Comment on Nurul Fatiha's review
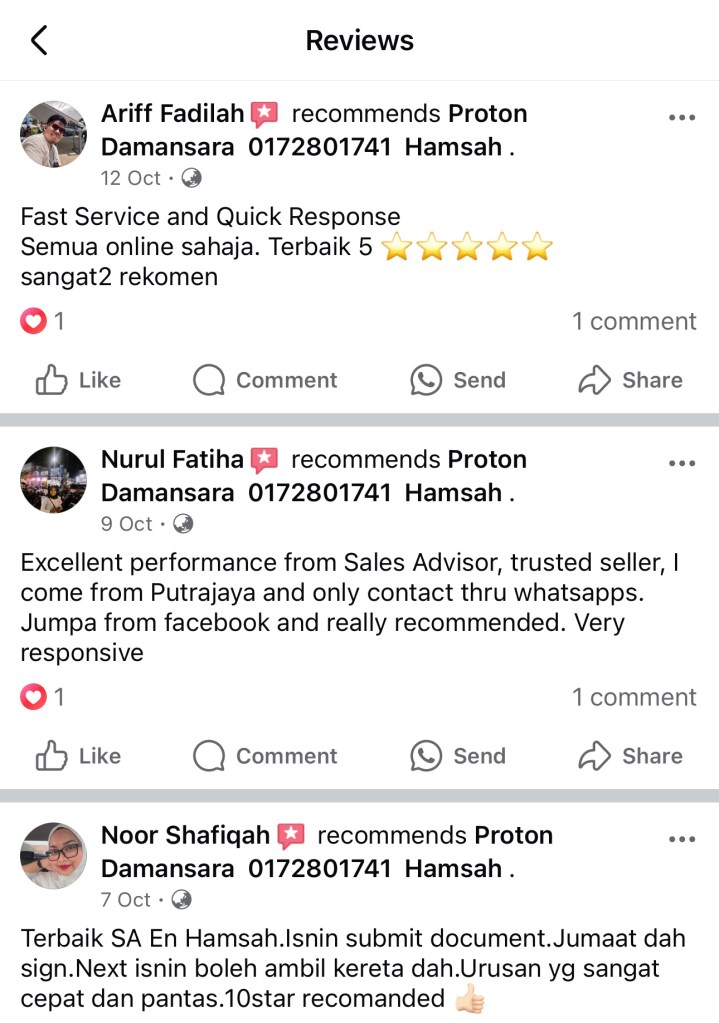Viewport: 719px width, 1023px height. (x=265, y=756)
